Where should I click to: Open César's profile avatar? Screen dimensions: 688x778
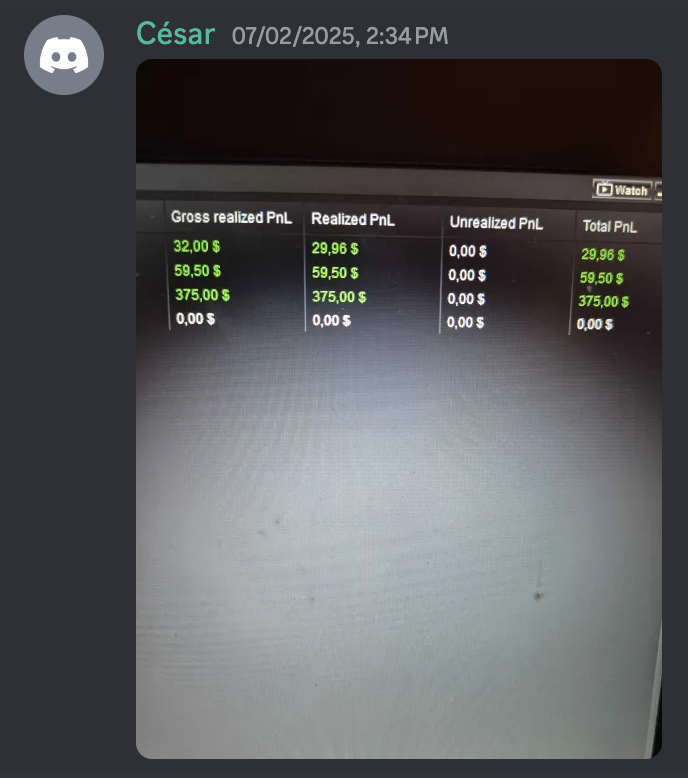(x=63, y=56)
